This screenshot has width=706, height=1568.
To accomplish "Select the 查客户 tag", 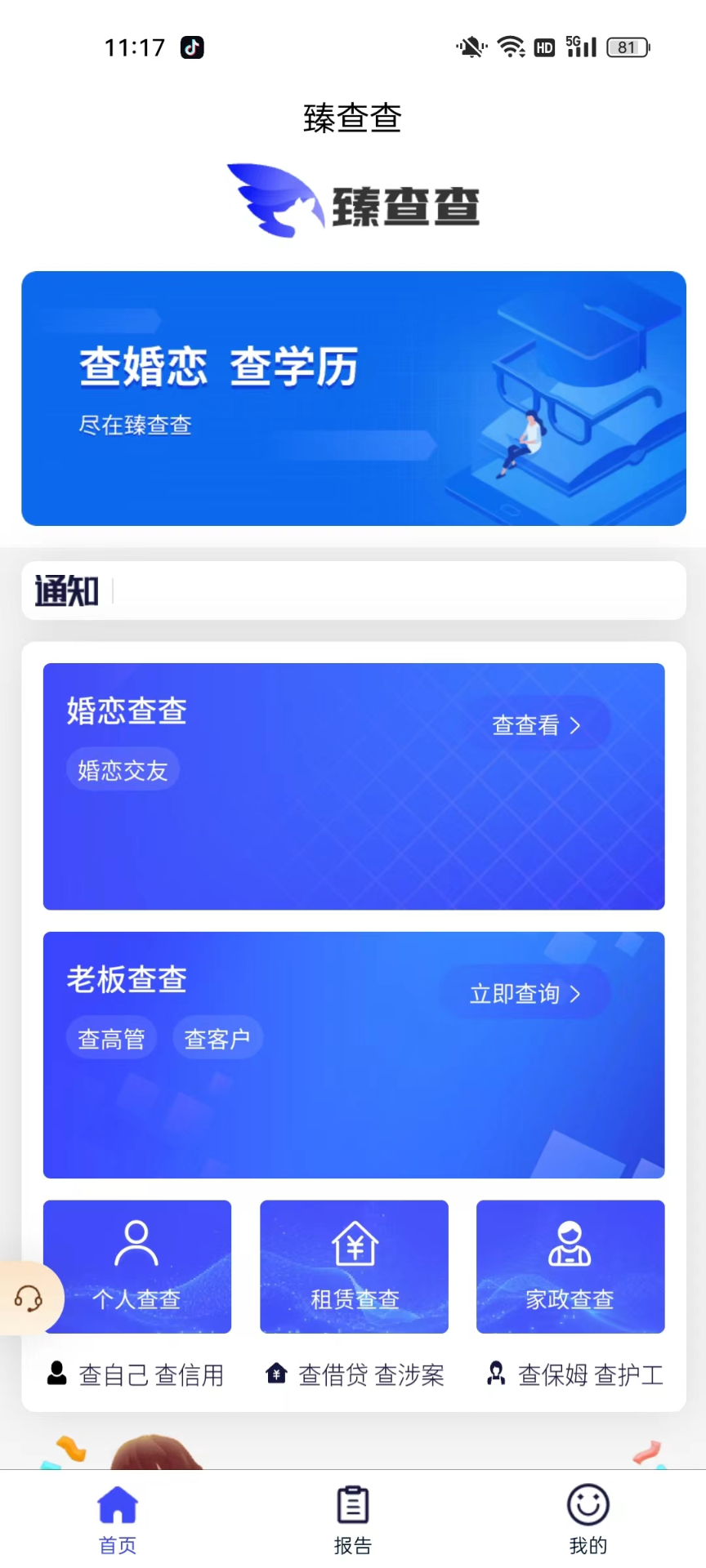I will 217,1037.
